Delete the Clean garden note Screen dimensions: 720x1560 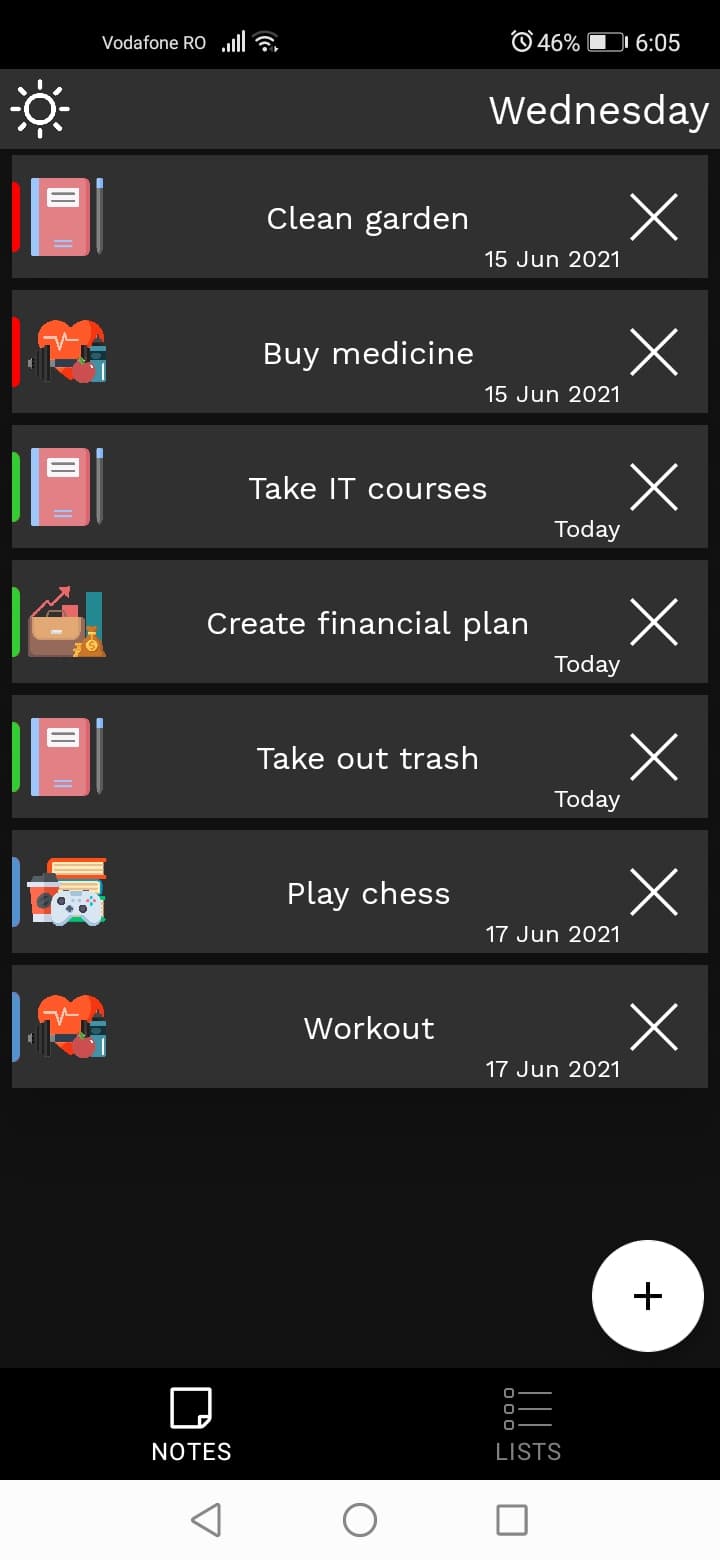654,217
